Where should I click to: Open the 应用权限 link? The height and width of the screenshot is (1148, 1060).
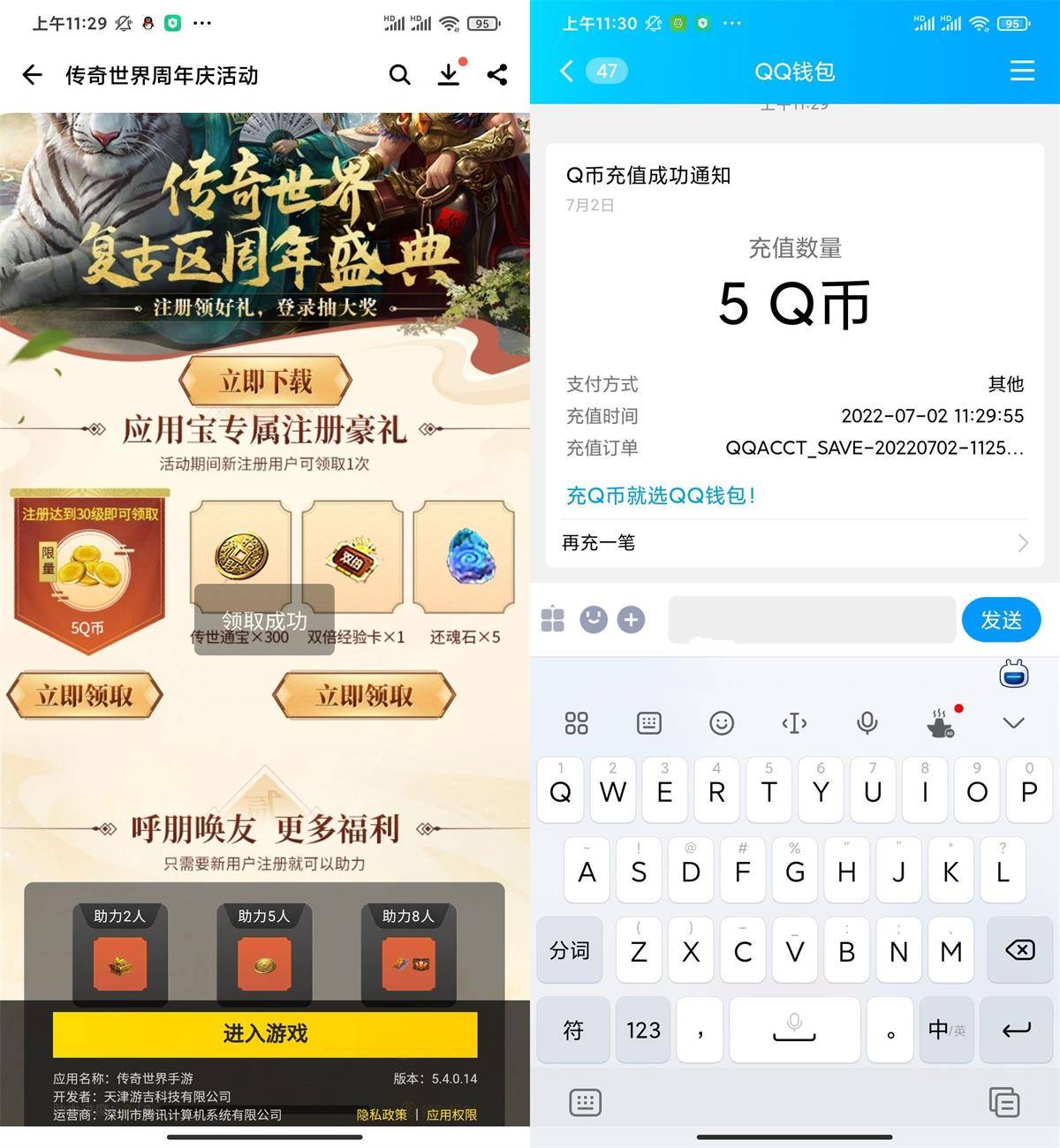click(x=451, y=1114)
